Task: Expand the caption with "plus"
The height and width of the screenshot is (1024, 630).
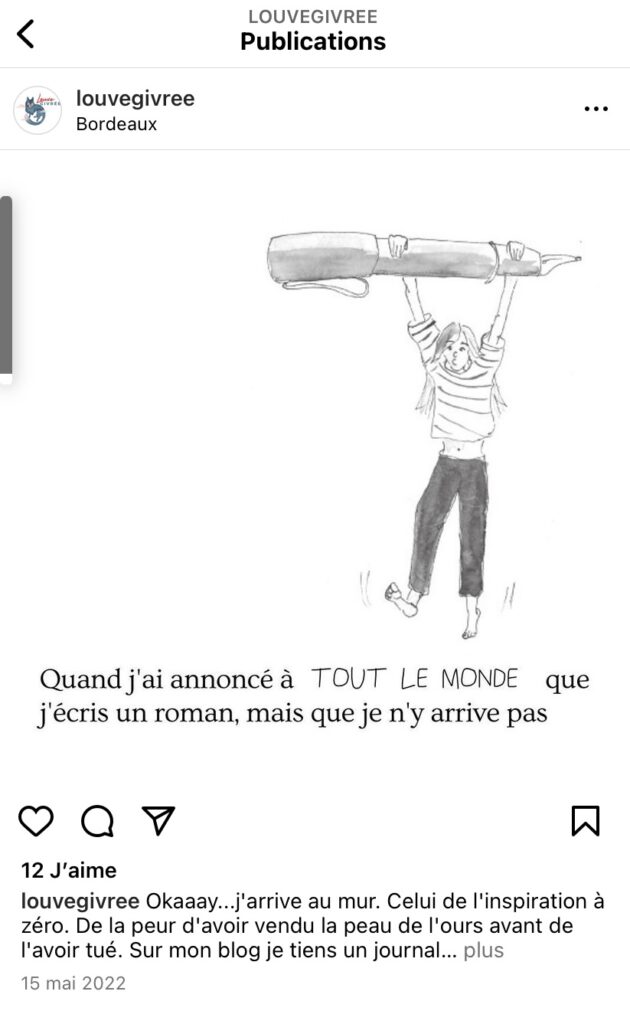Action: tap(483, 951)
